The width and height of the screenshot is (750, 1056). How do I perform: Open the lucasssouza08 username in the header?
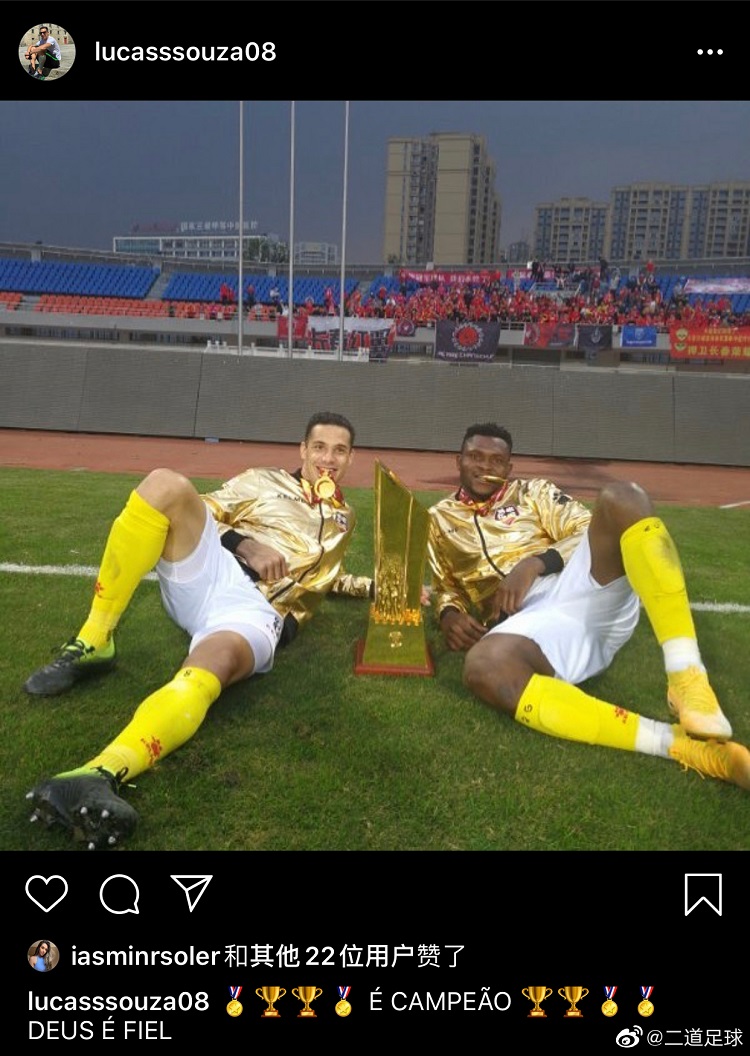[185, 52]
